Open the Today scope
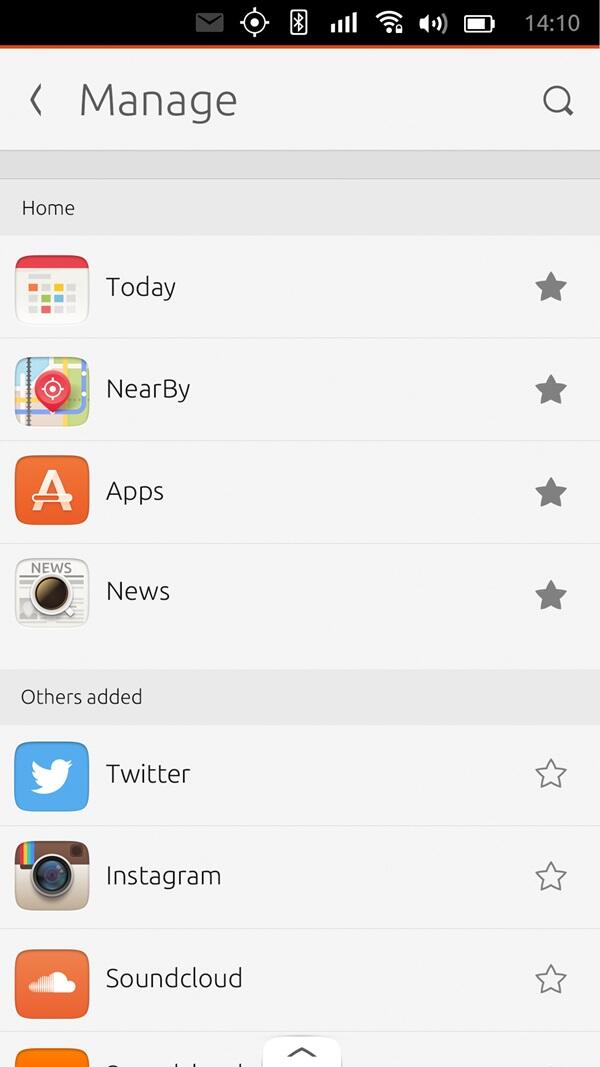 point(300,287)
